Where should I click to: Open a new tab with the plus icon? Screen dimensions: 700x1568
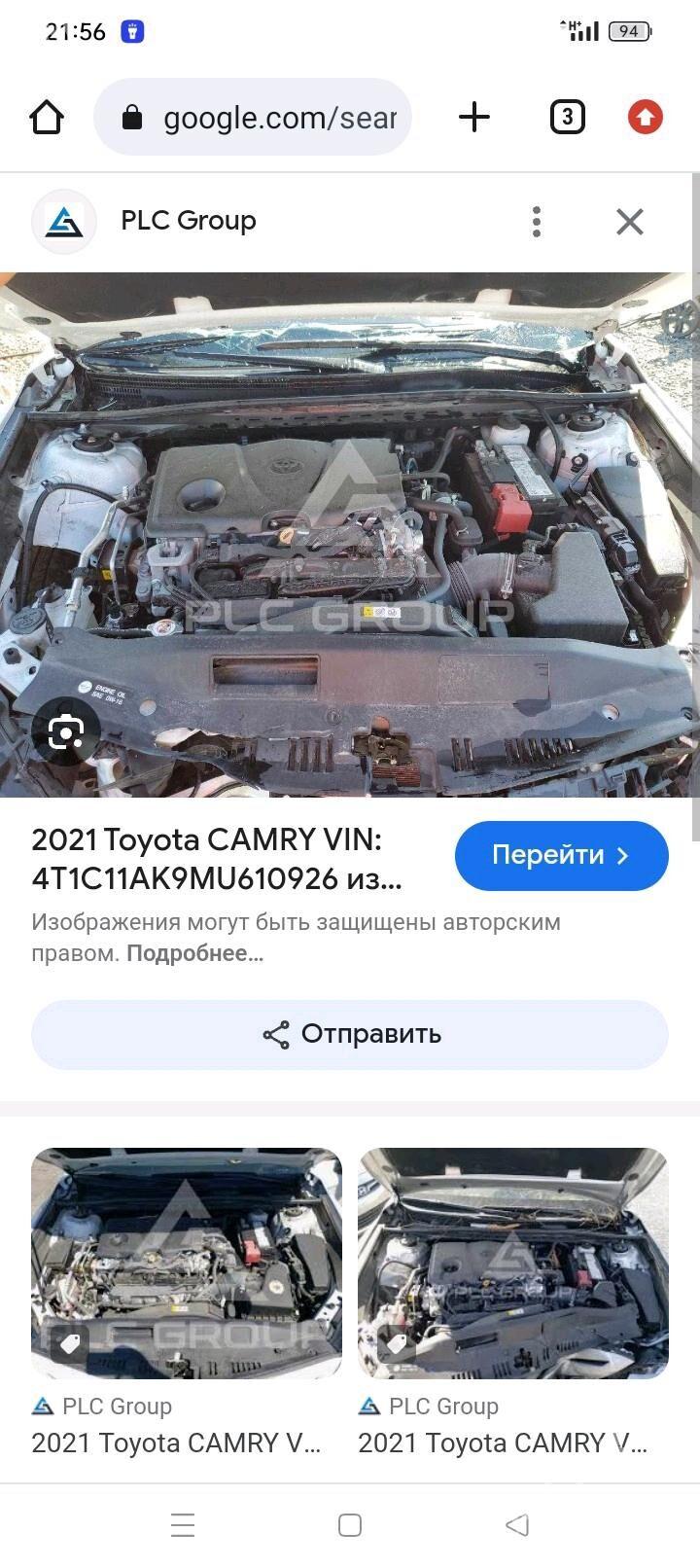pos(473,117)
